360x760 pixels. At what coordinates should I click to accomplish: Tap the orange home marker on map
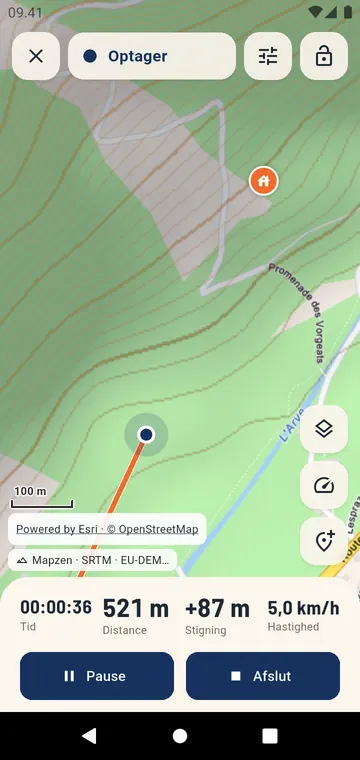point(264,181)
